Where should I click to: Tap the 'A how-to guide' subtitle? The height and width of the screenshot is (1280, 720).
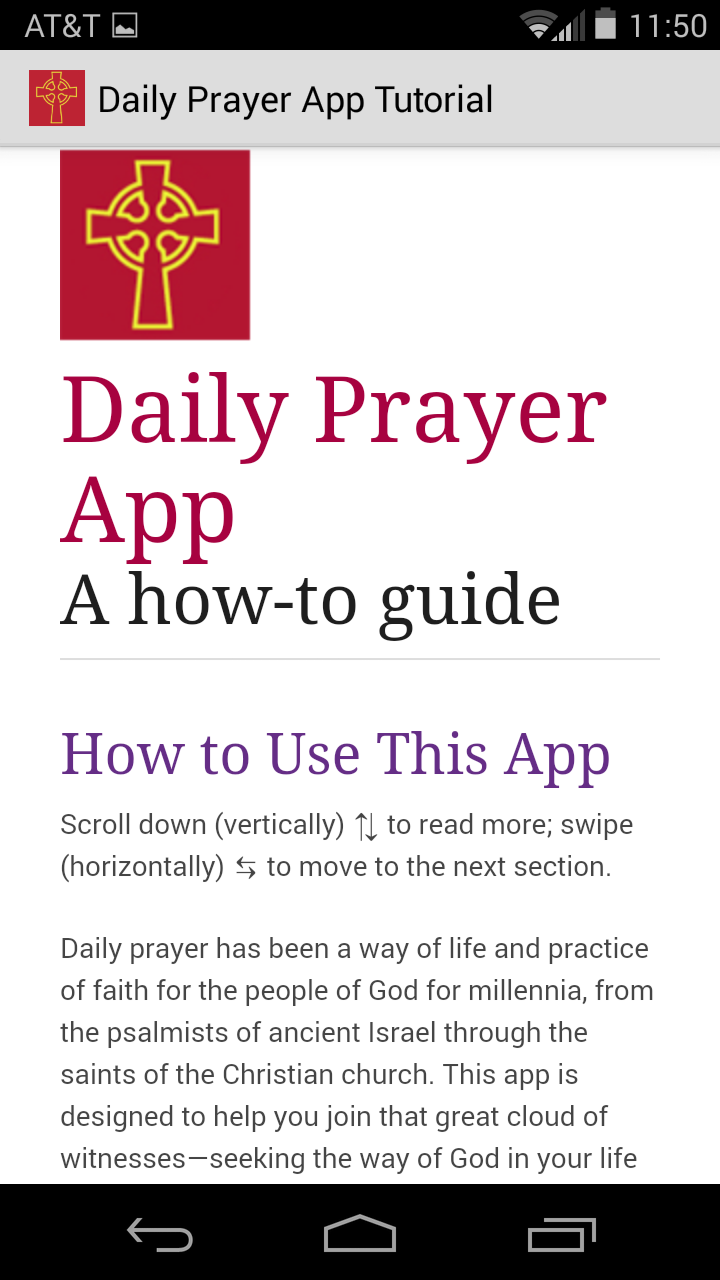[x=310, y=598]
